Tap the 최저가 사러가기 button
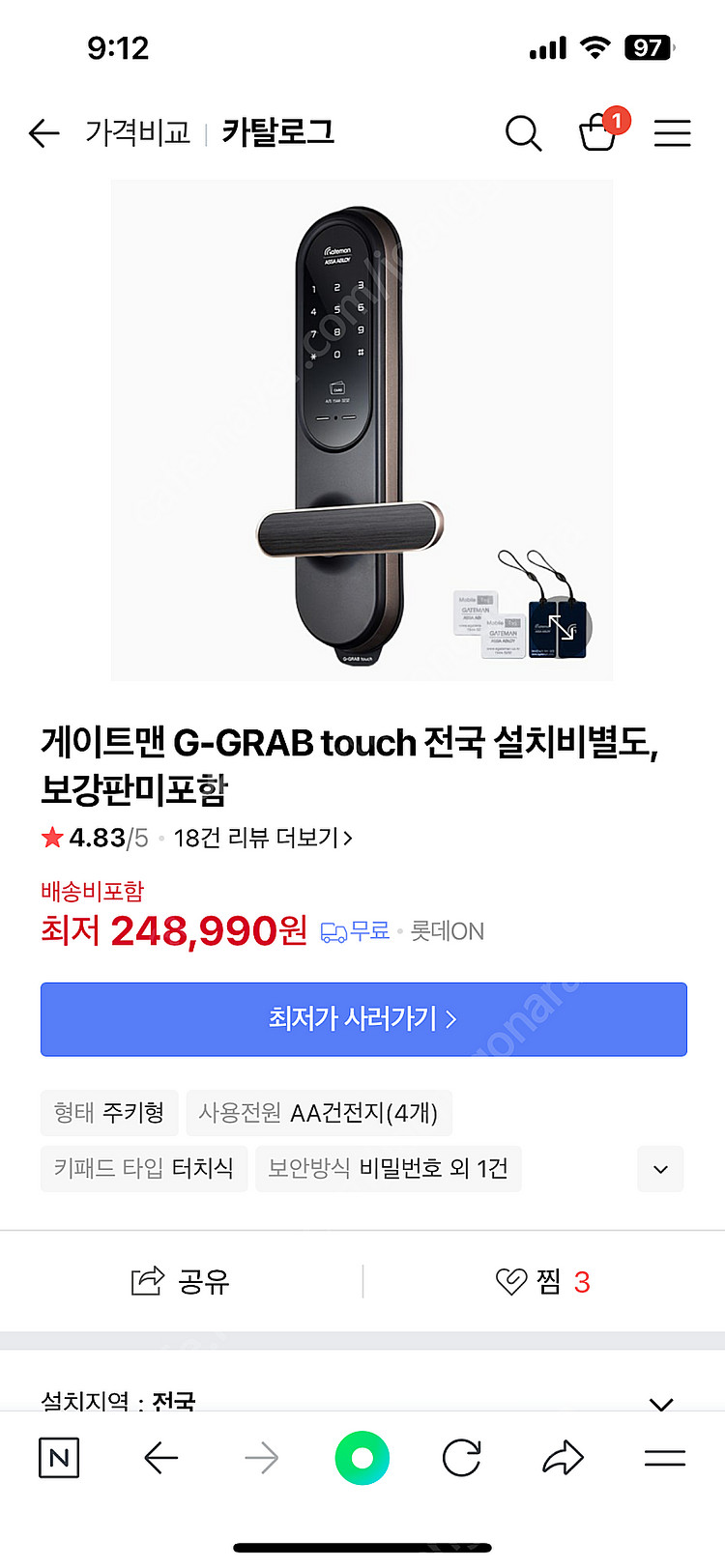 [x=363, y=1019]
